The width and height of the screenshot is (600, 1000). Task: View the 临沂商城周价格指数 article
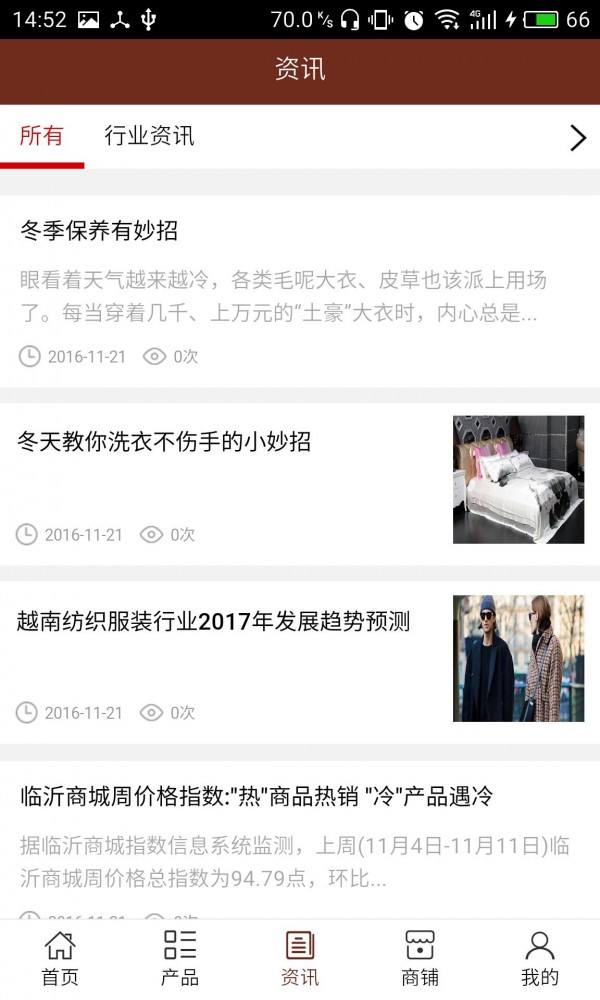(x=257, y=797)
